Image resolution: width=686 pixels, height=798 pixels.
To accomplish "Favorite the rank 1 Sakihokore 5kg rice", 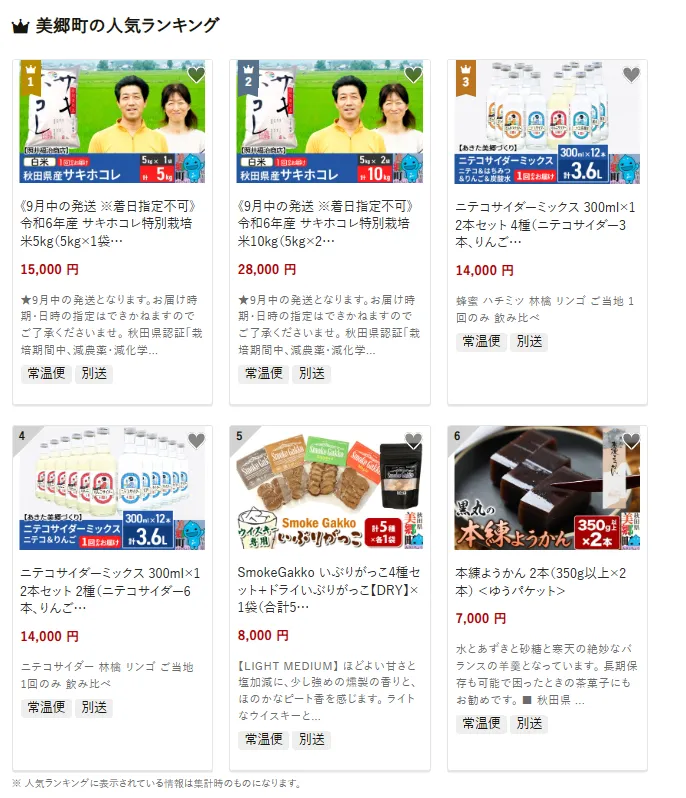I will click(x=196, y=75).
